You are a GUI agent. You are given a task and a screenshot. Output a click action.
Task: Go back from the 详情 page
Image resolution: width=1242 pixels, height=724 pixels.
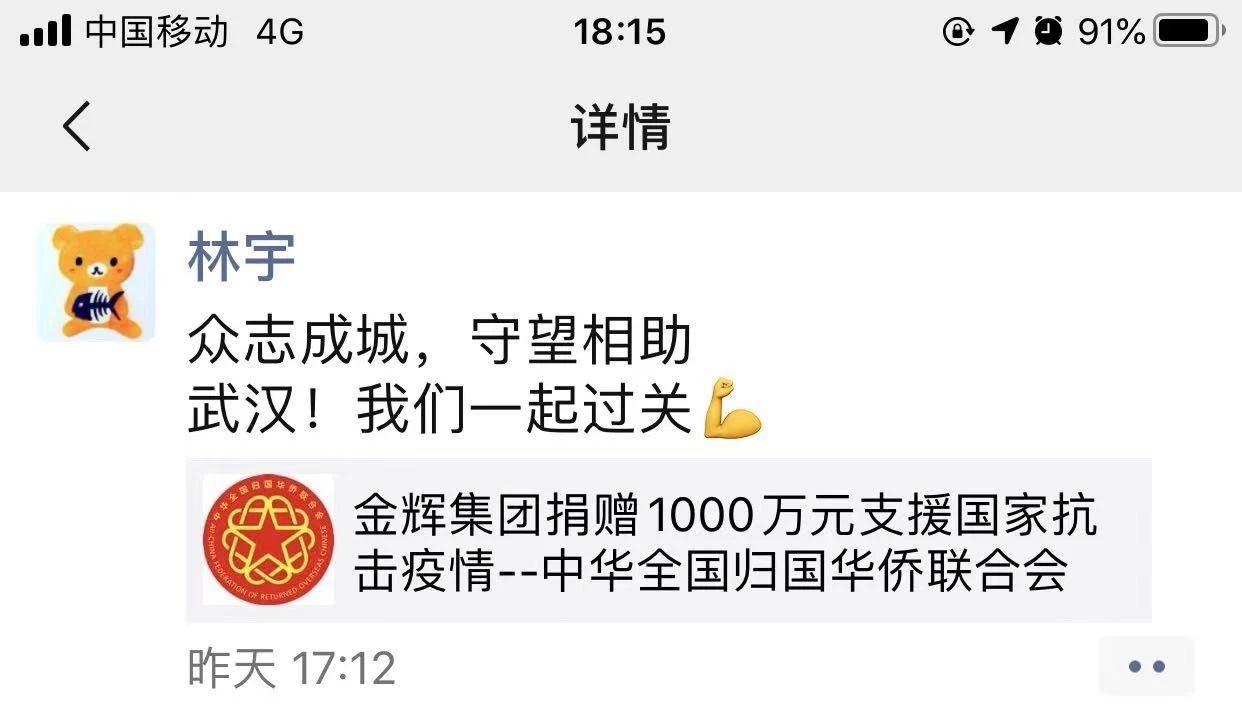[x=76, y=126]
